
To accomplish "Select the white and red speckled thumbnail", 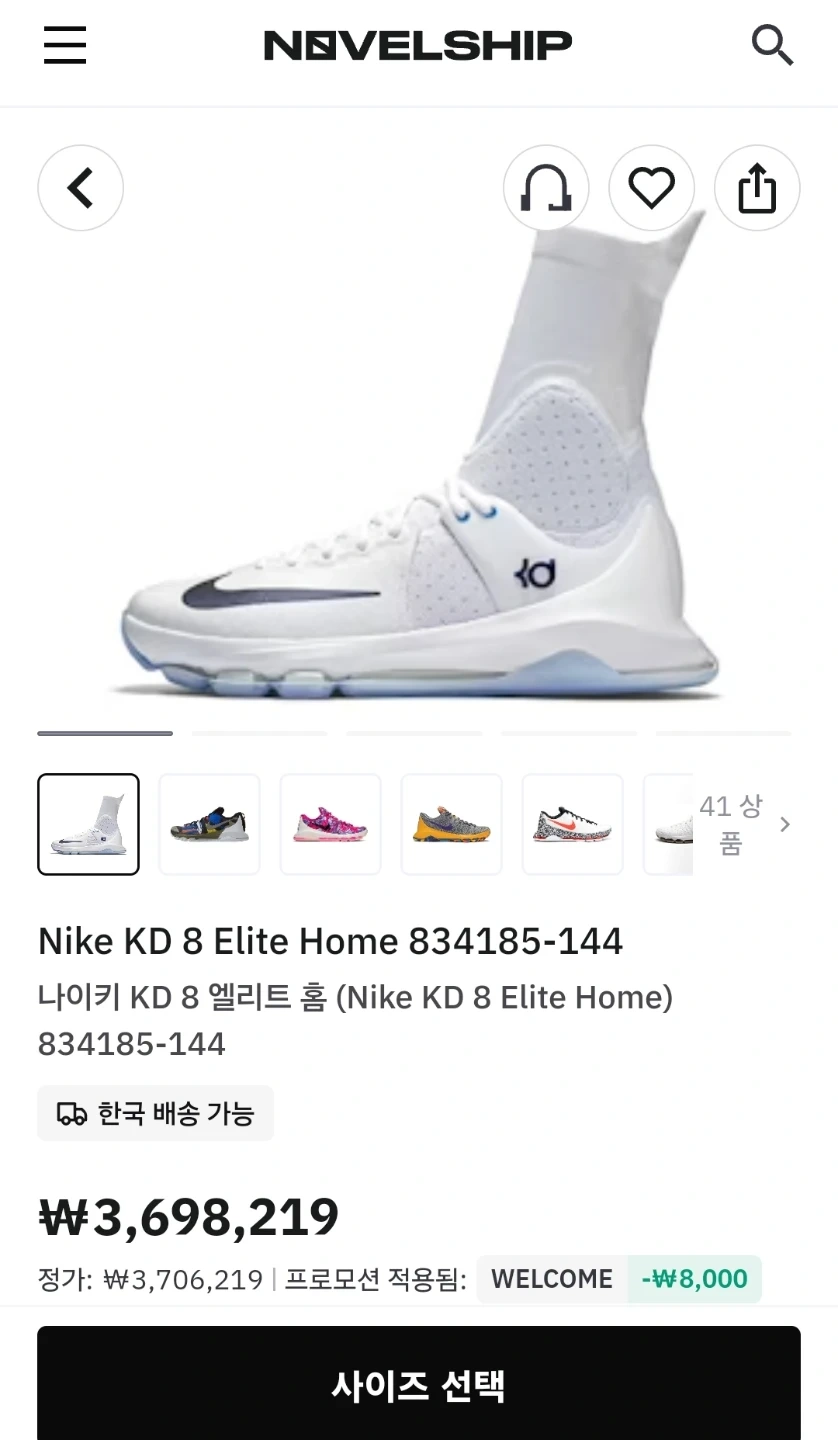I will point(573,824).
